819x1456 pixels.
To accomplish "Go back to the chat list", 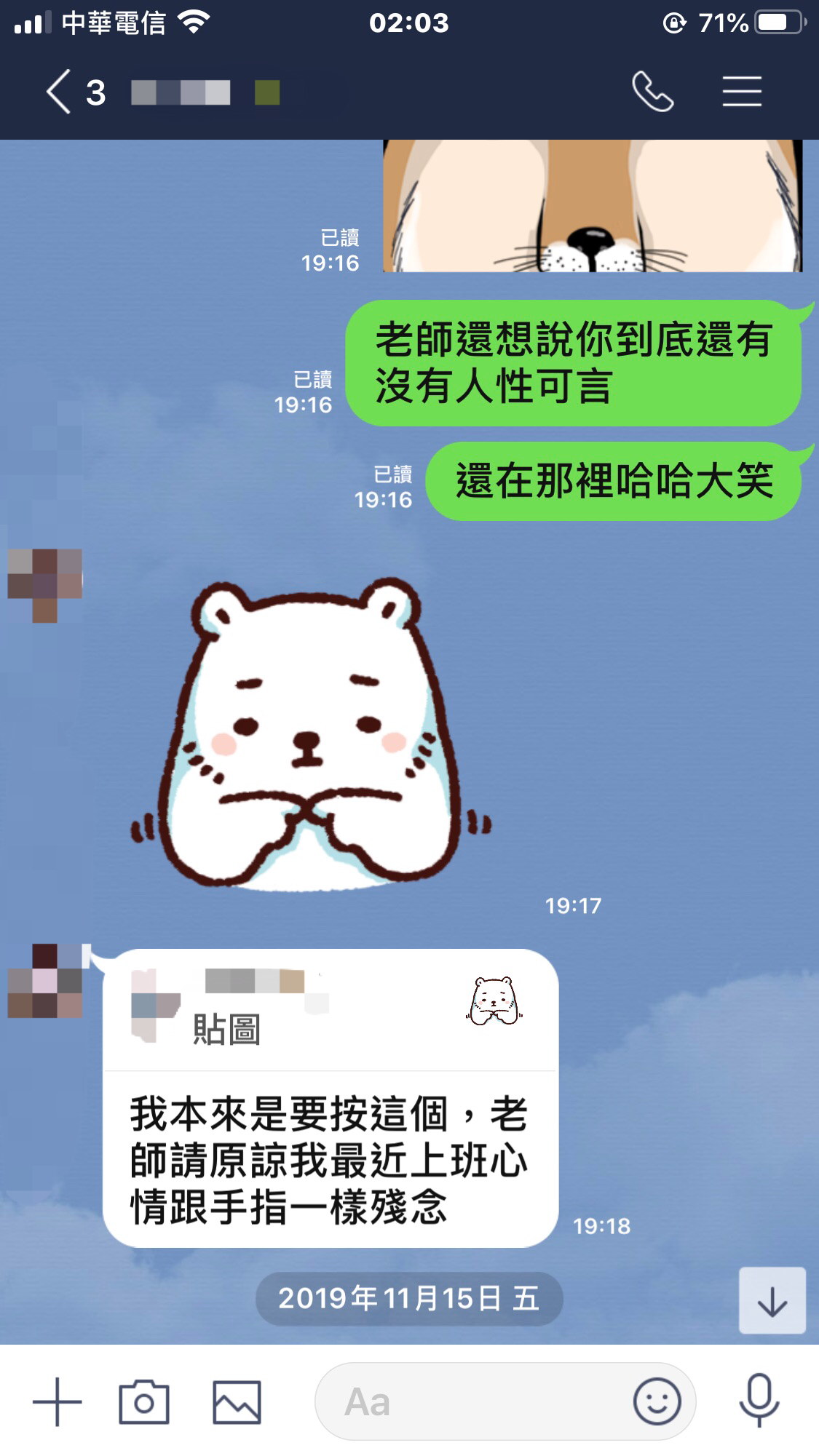I will point(60,92).
